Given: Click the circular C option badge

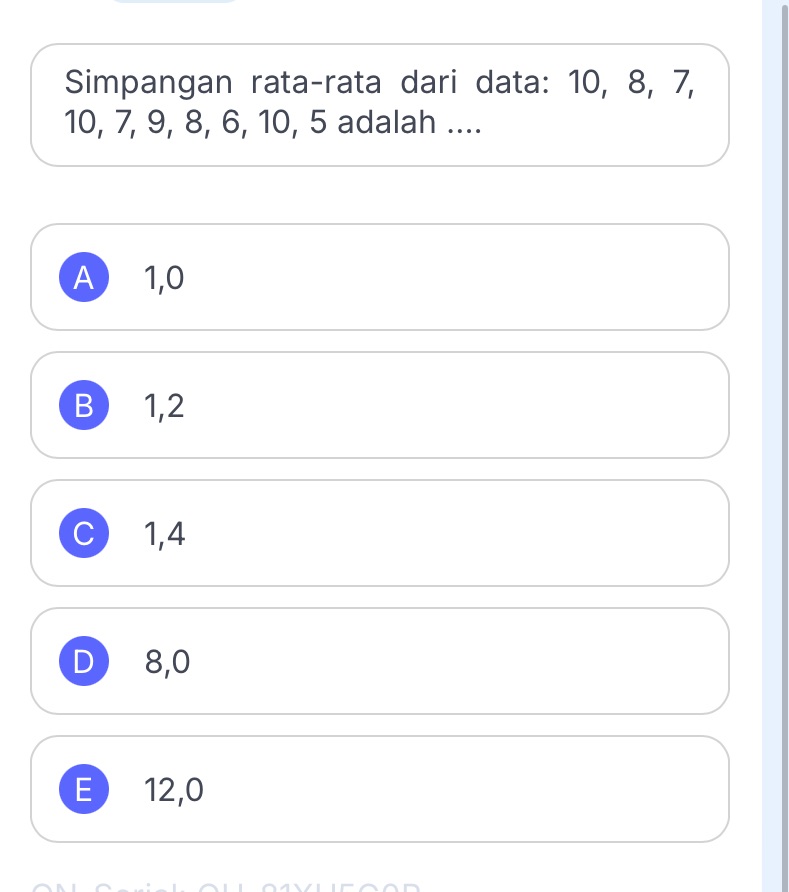Looking at the screenshot, I should pyautogui.click(x=82, y=533).
